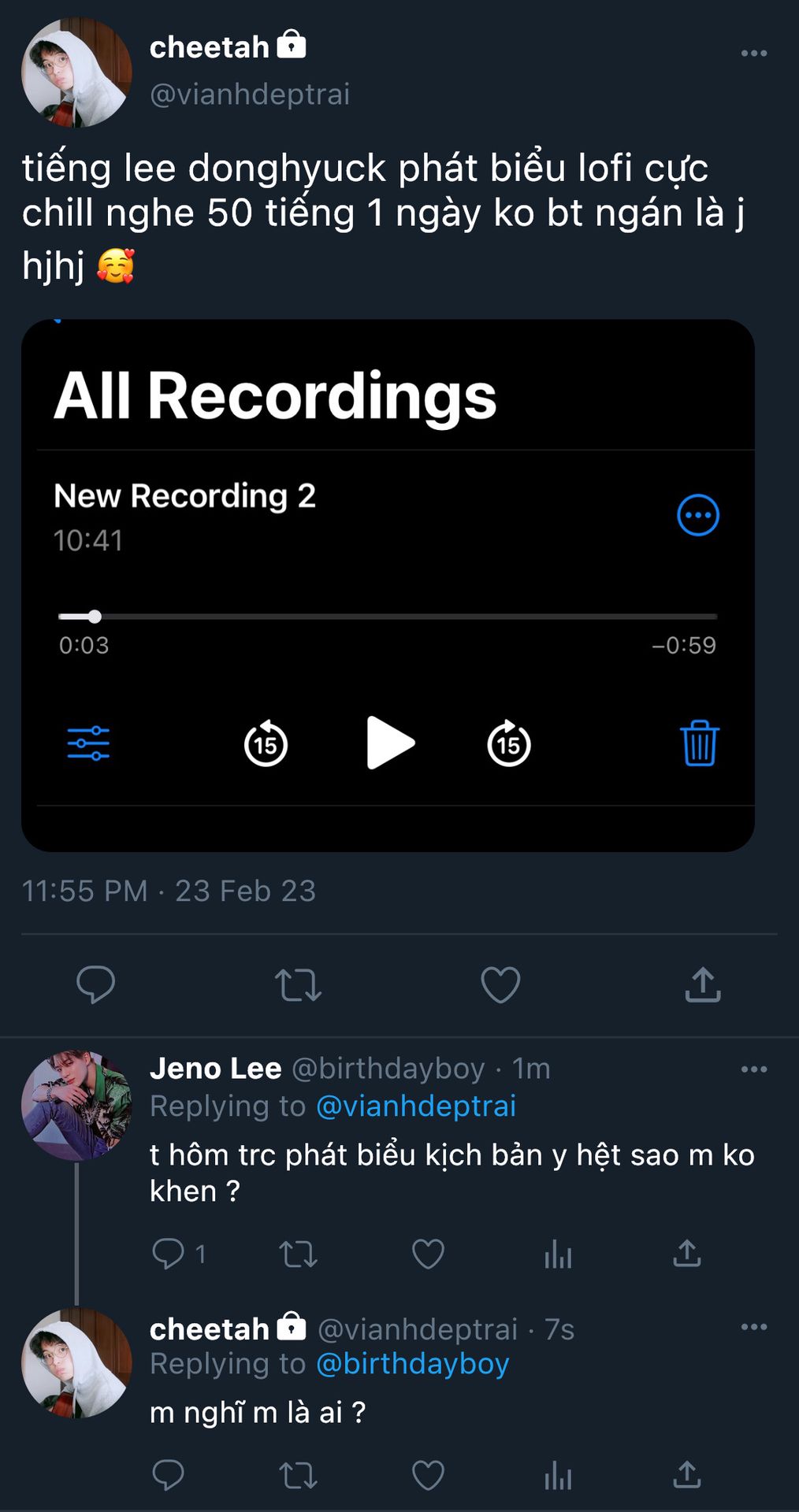
Task: Tap the @vianhdeptrai mention in Jeno Lee's reply
Action: coord(415,1106)
